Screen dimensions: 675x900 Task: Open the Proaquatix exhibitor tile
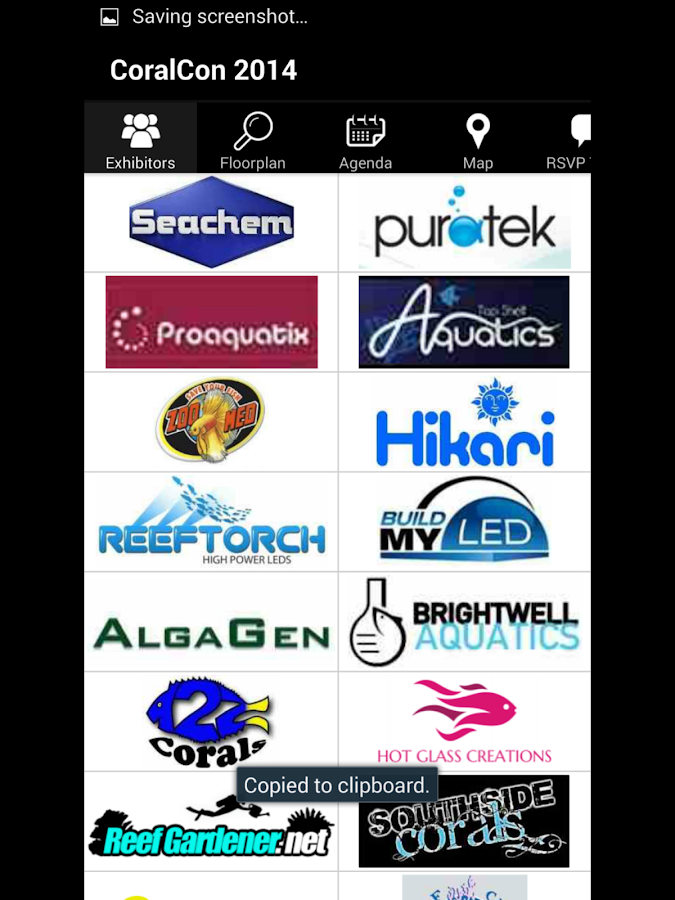point(211,322)
